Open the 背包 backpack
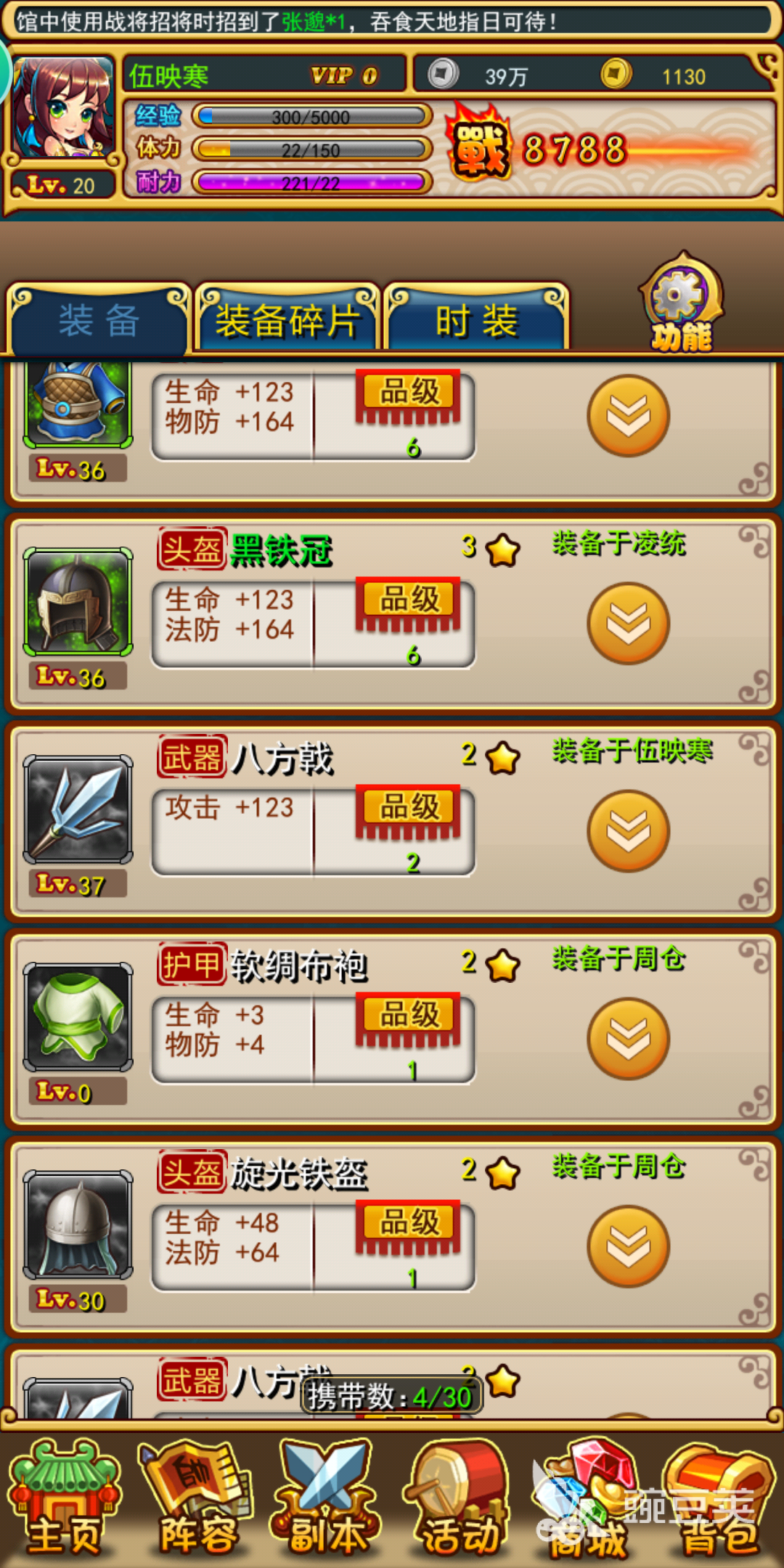Image resolution: width=784 pixels, height=1568 pixels. pyautogui.click(x=719, y=1499)
